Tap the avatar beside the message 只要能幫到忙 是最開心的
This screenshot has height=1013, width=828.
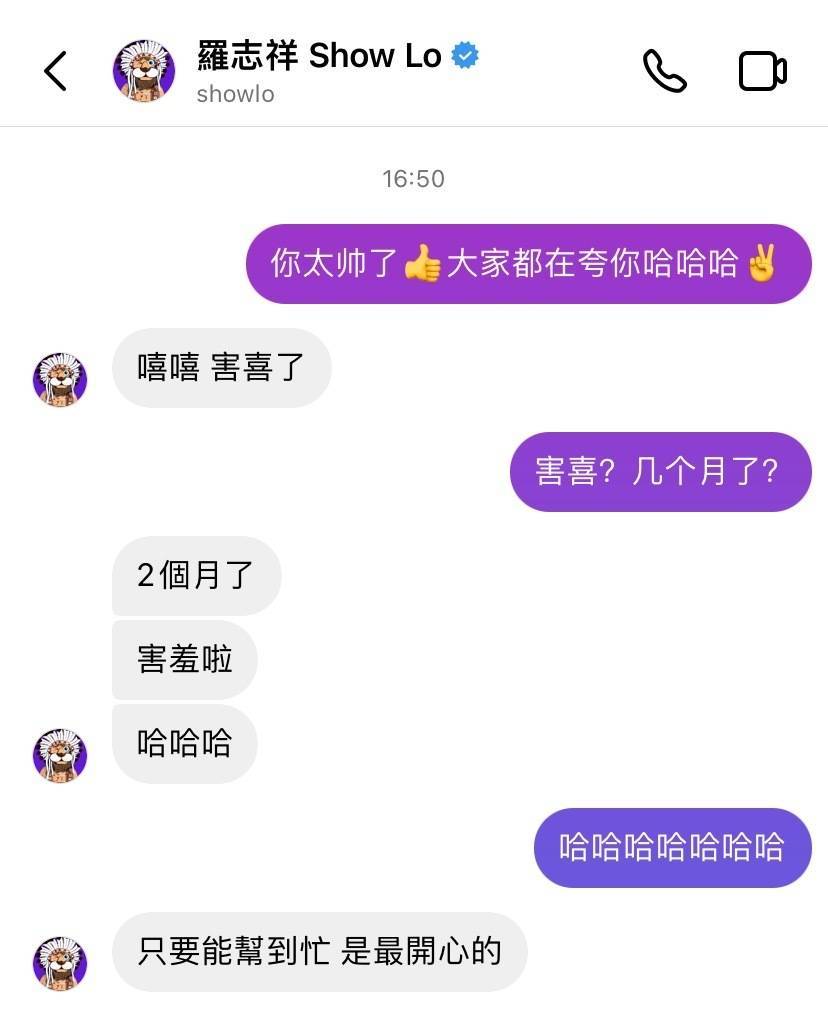click(60, 963)
